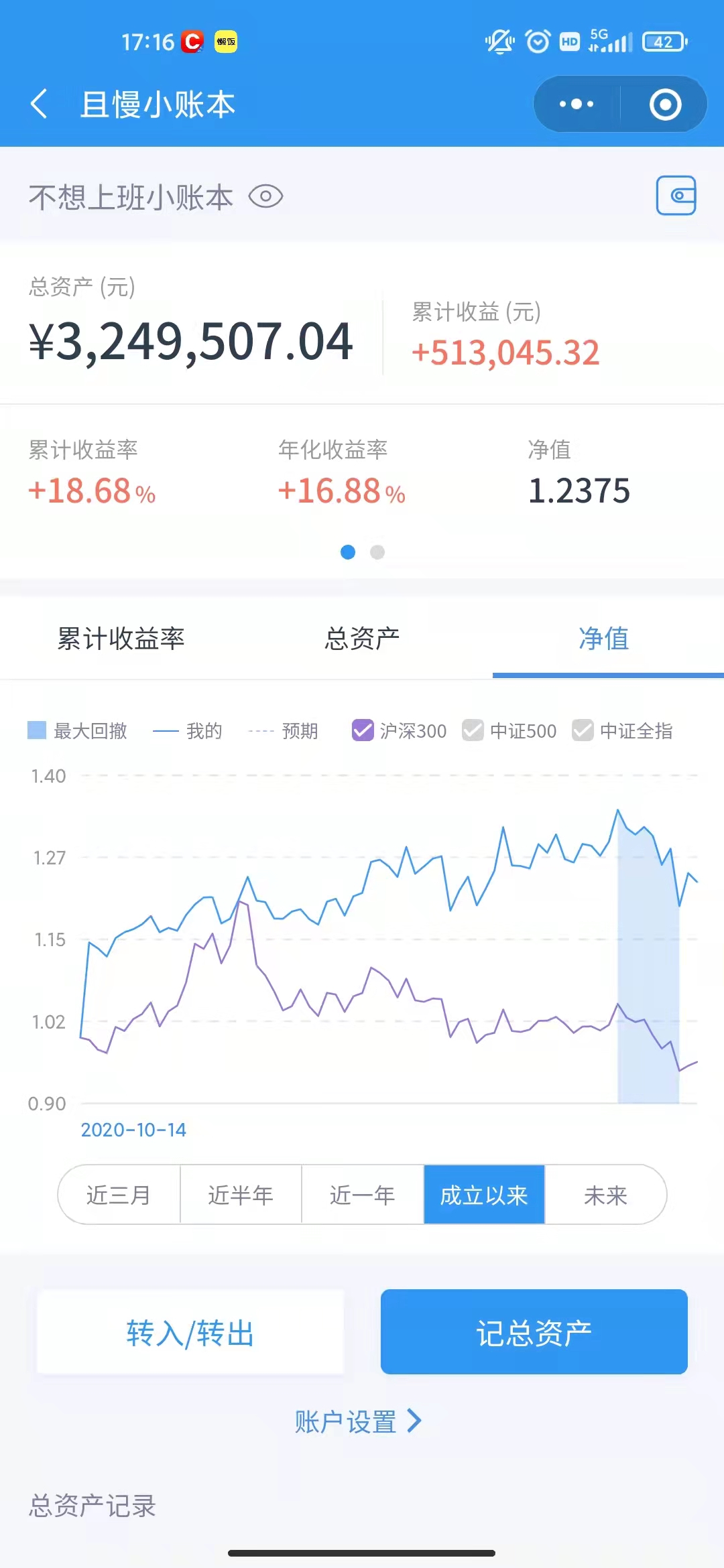Tap the 转入/转出 button

point(190,1332)
